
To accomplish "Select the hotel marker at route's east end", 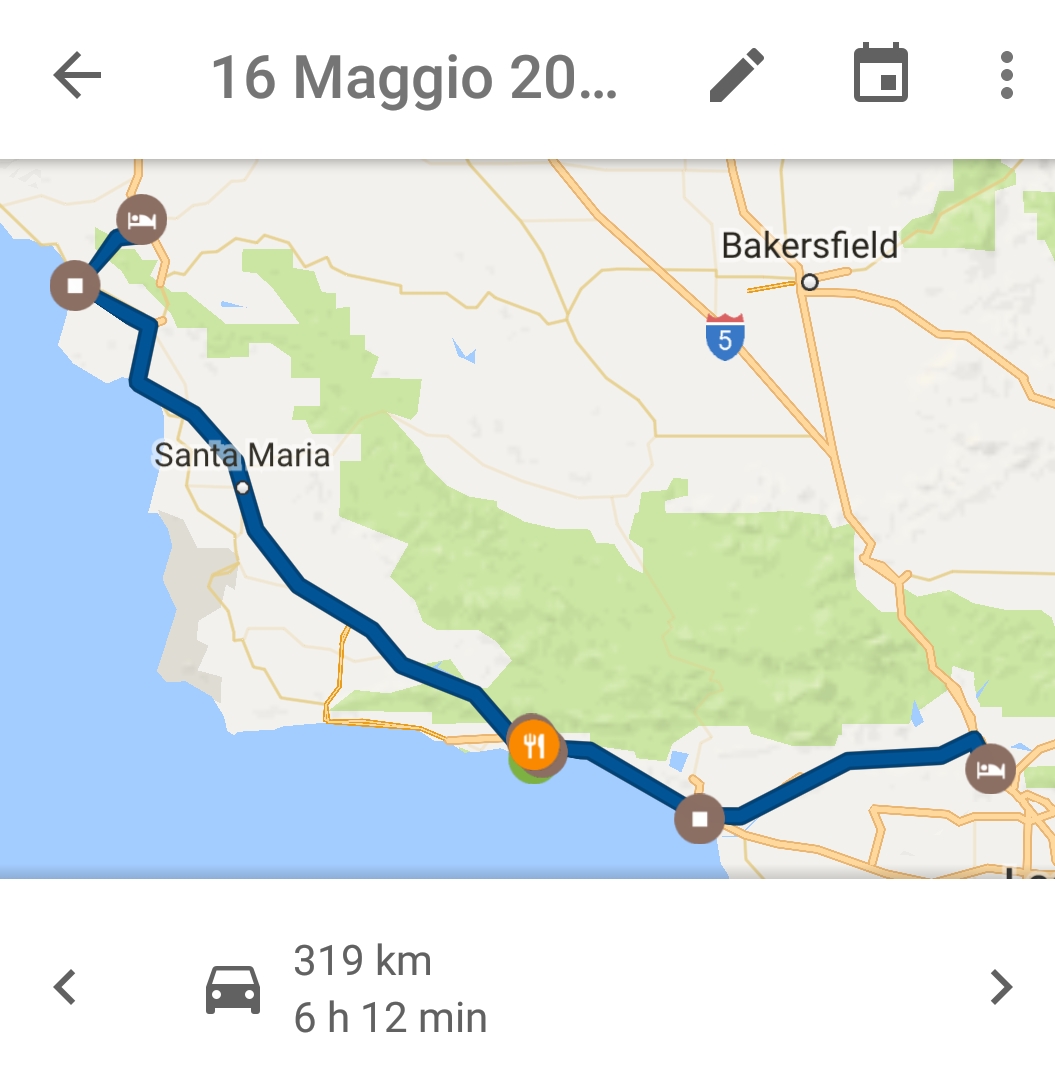I will [x=990, y=770].
